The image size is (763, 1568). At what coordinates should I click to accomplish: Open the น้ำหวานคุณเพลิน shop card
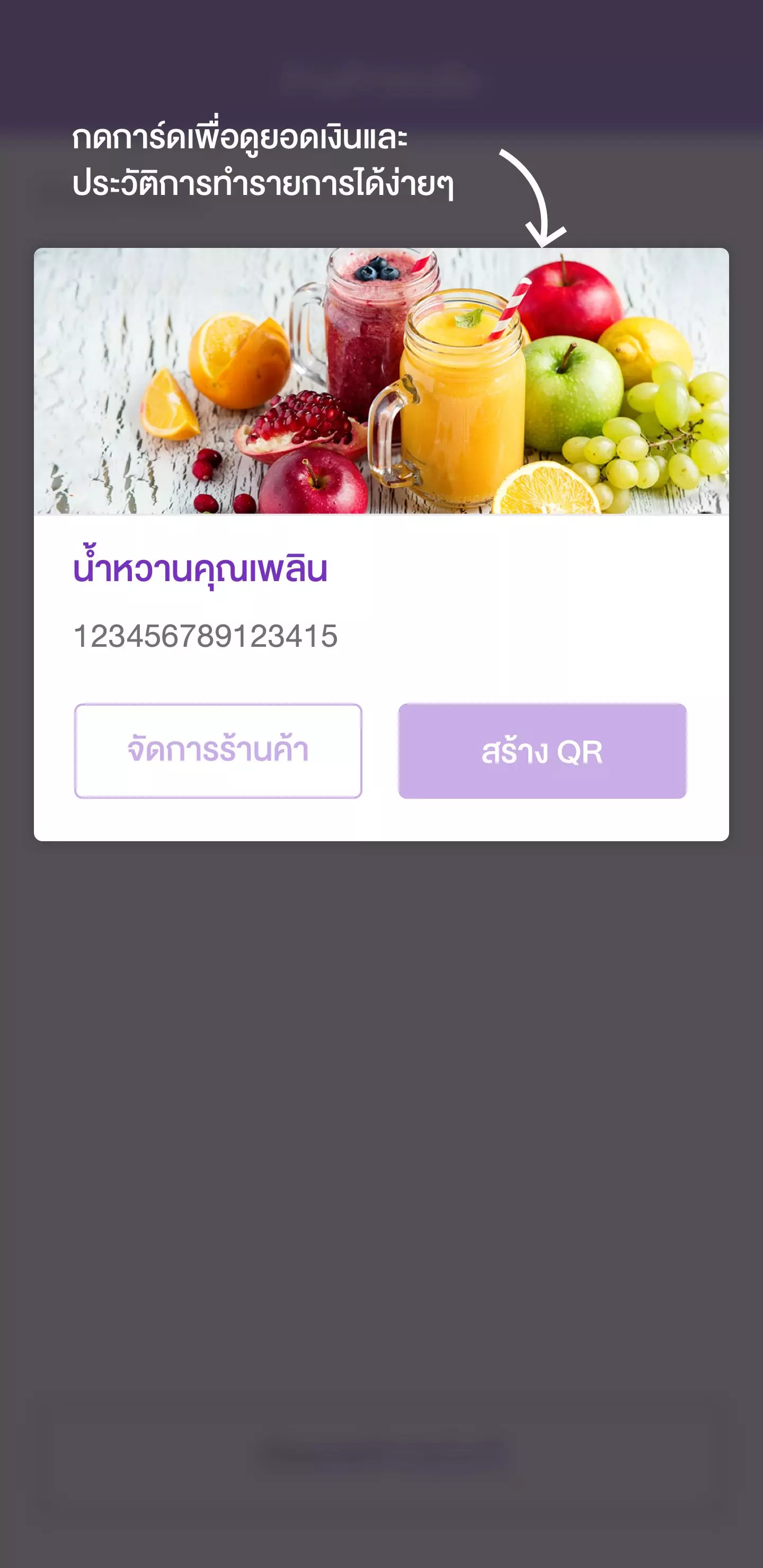click(x=381, y=426)
